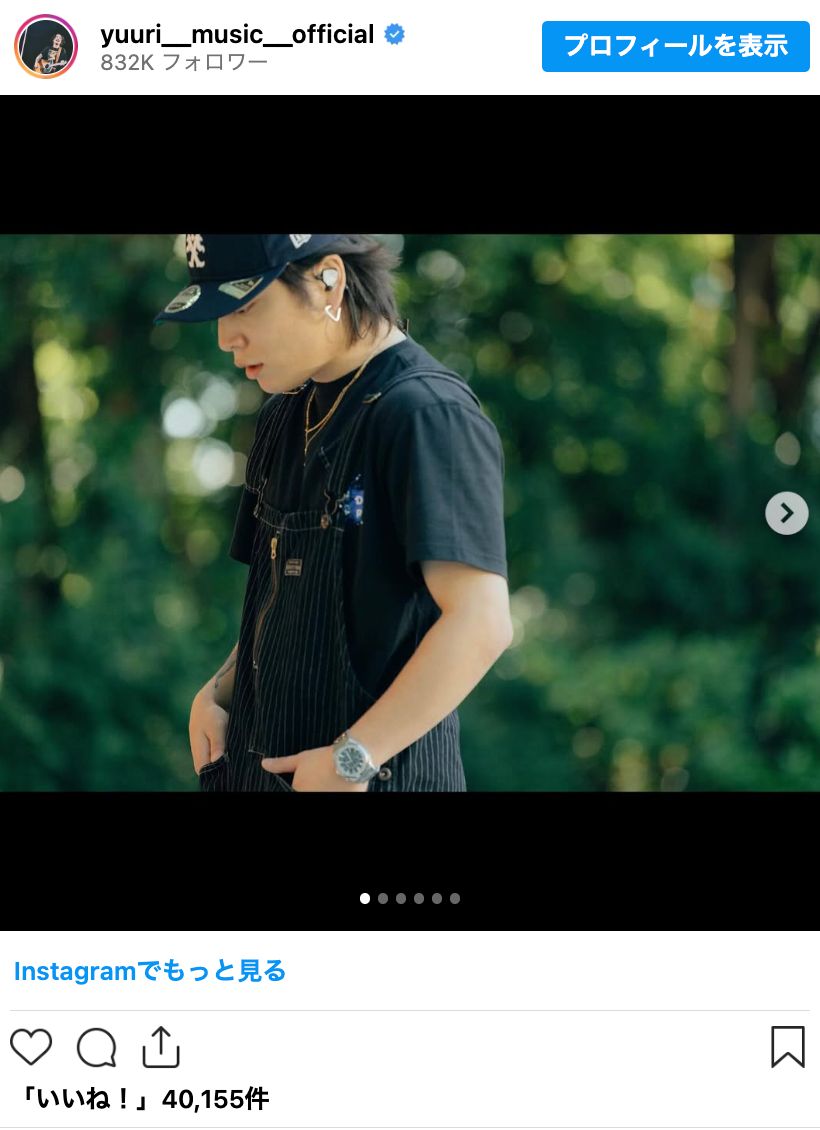This screenshot has width=820, height=1130.
Task: Tap the プロフィールを表示 button
Action: point(675,46)
